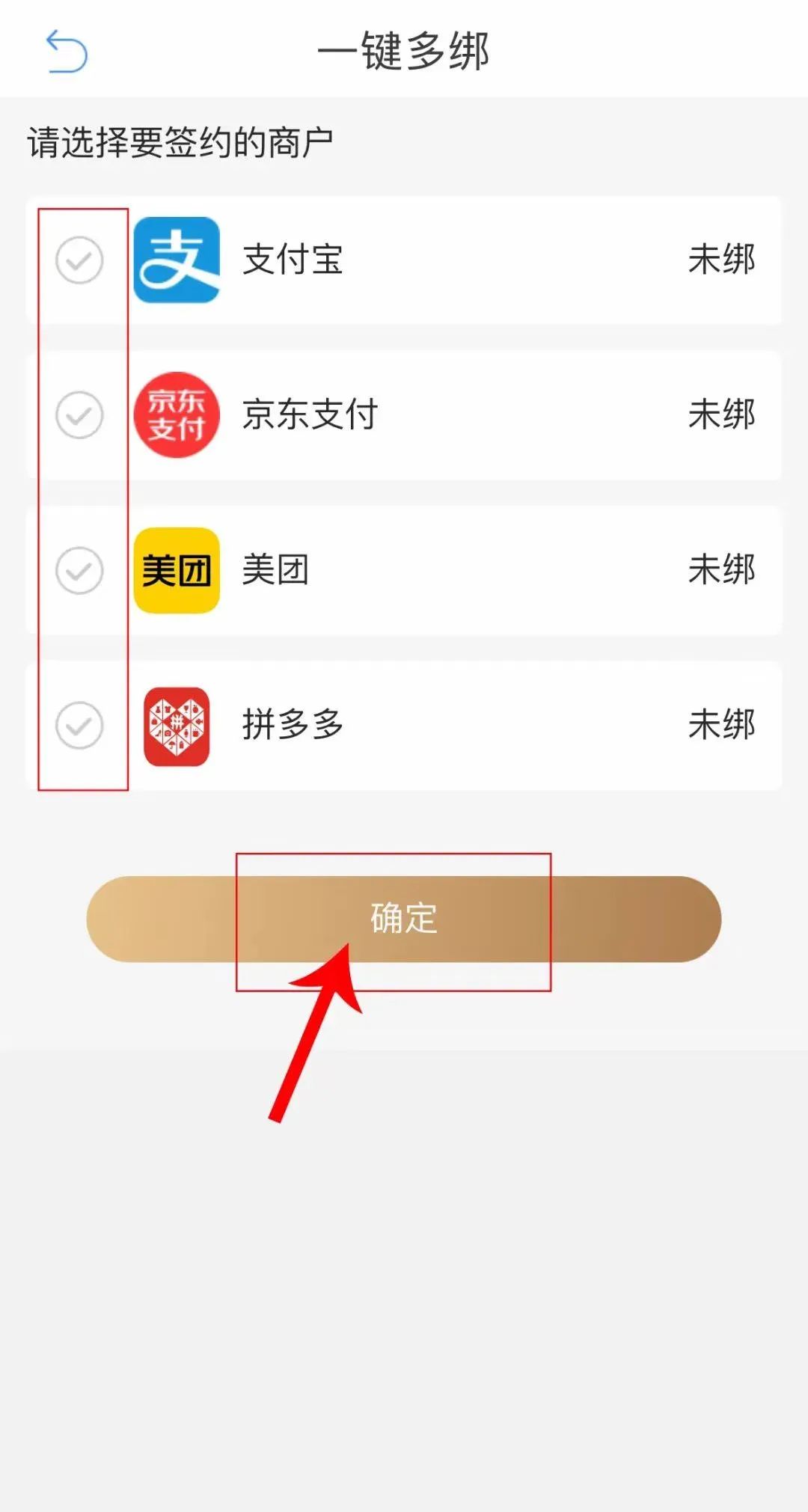Go back using the top arrow
Image resolution: width=808 pixels, height=1512 pixels.
67,52
